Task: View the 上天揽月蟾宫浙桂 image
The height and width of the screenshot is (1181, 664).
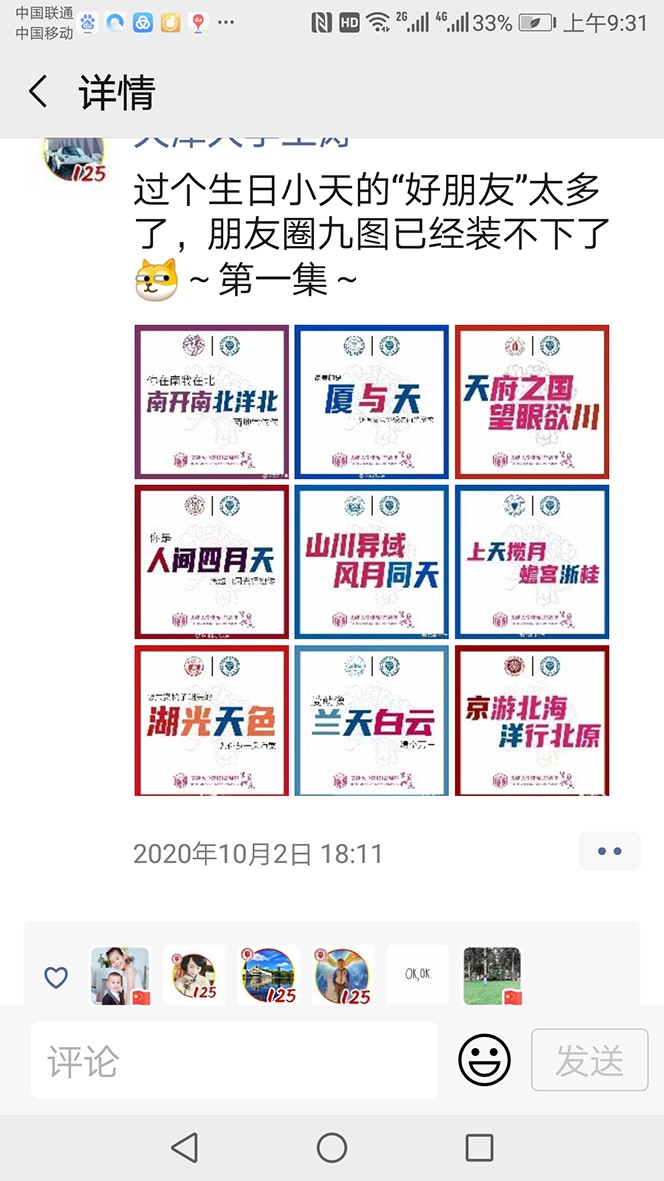Action: point(532,562)
